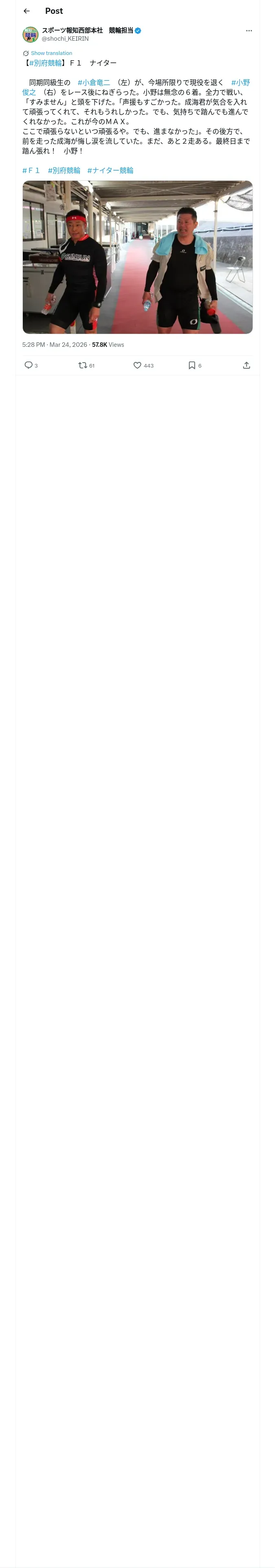The height and width of the screenshot is (1568, 275).
Task: Open the #ナイター競輪 hashtag
Action: (x=110, y=171)
